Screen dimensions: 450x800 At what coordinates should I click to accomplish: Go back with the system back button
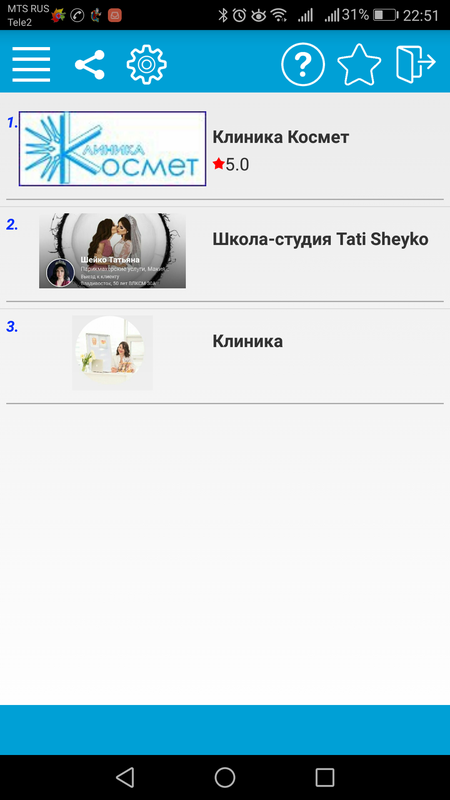125,778
